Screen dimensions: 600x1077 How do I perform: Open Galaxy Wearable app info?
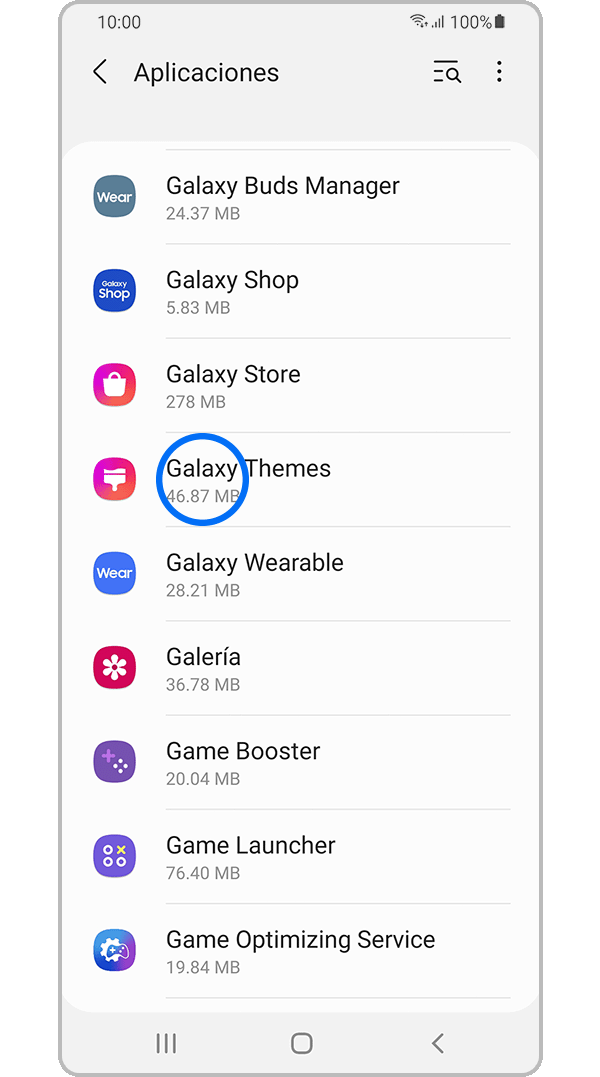coord(300,574)
